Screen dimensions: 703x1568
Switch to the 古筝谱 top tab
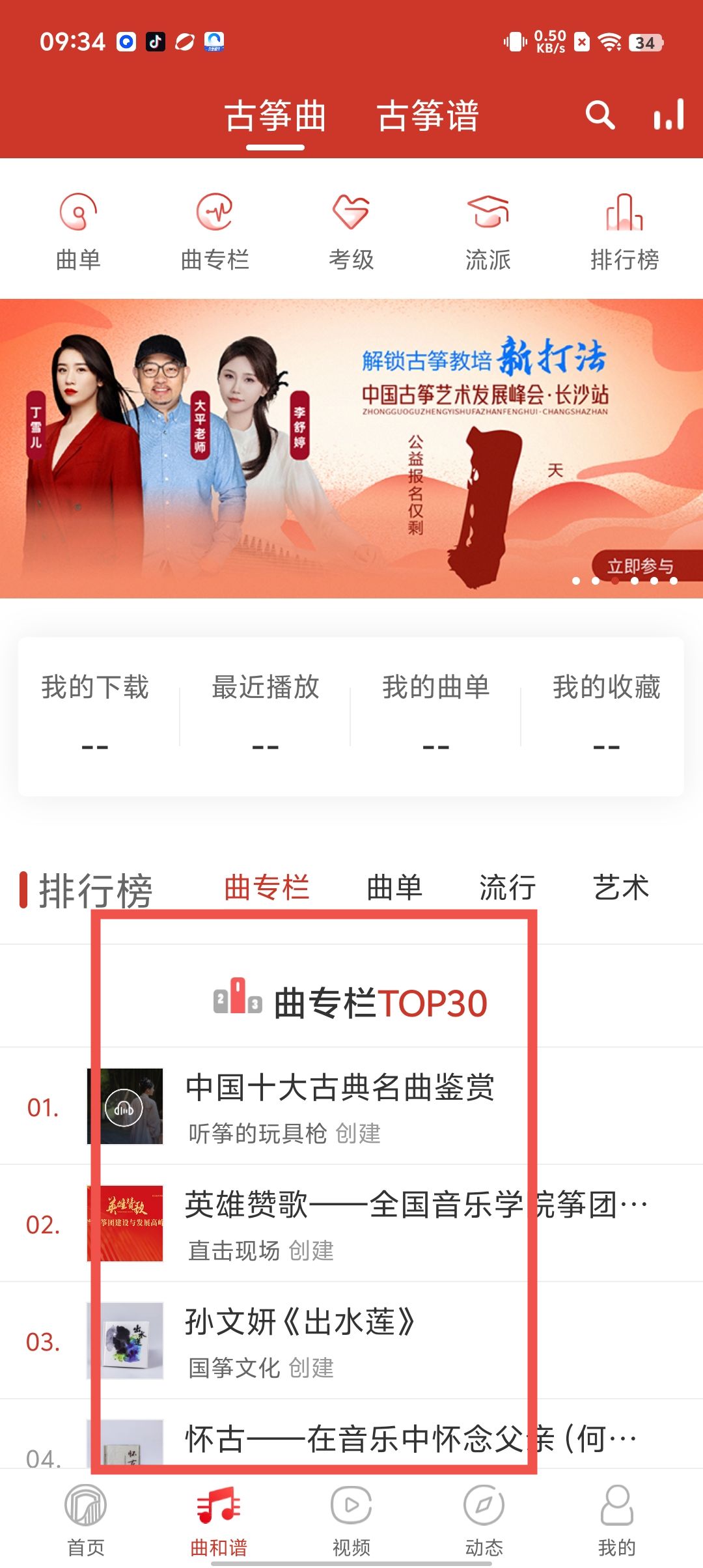click(x=428, y=117)
